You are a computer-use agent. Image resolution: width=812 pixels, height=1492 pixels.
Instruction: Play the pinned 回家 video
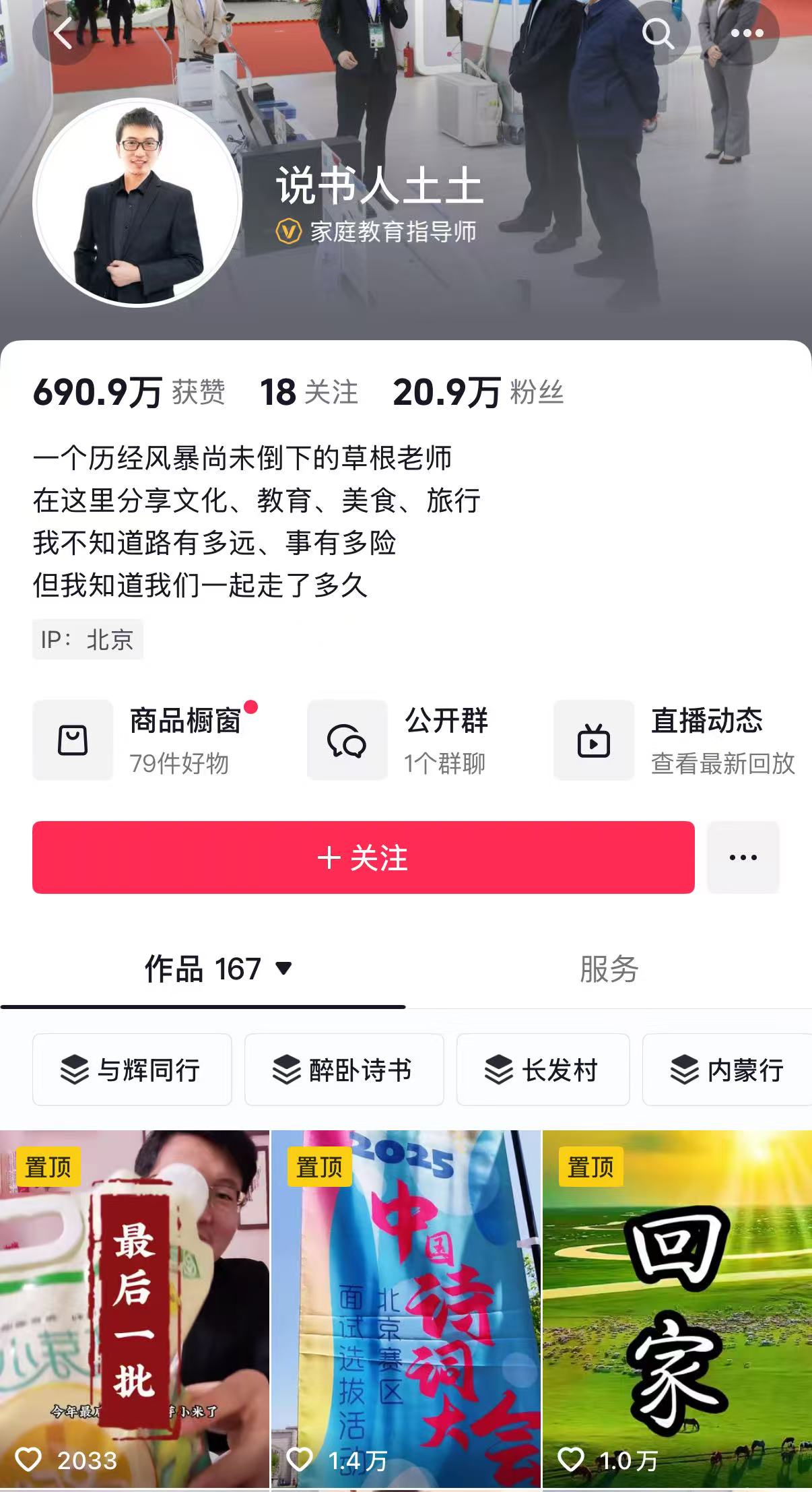(677, 1308)
